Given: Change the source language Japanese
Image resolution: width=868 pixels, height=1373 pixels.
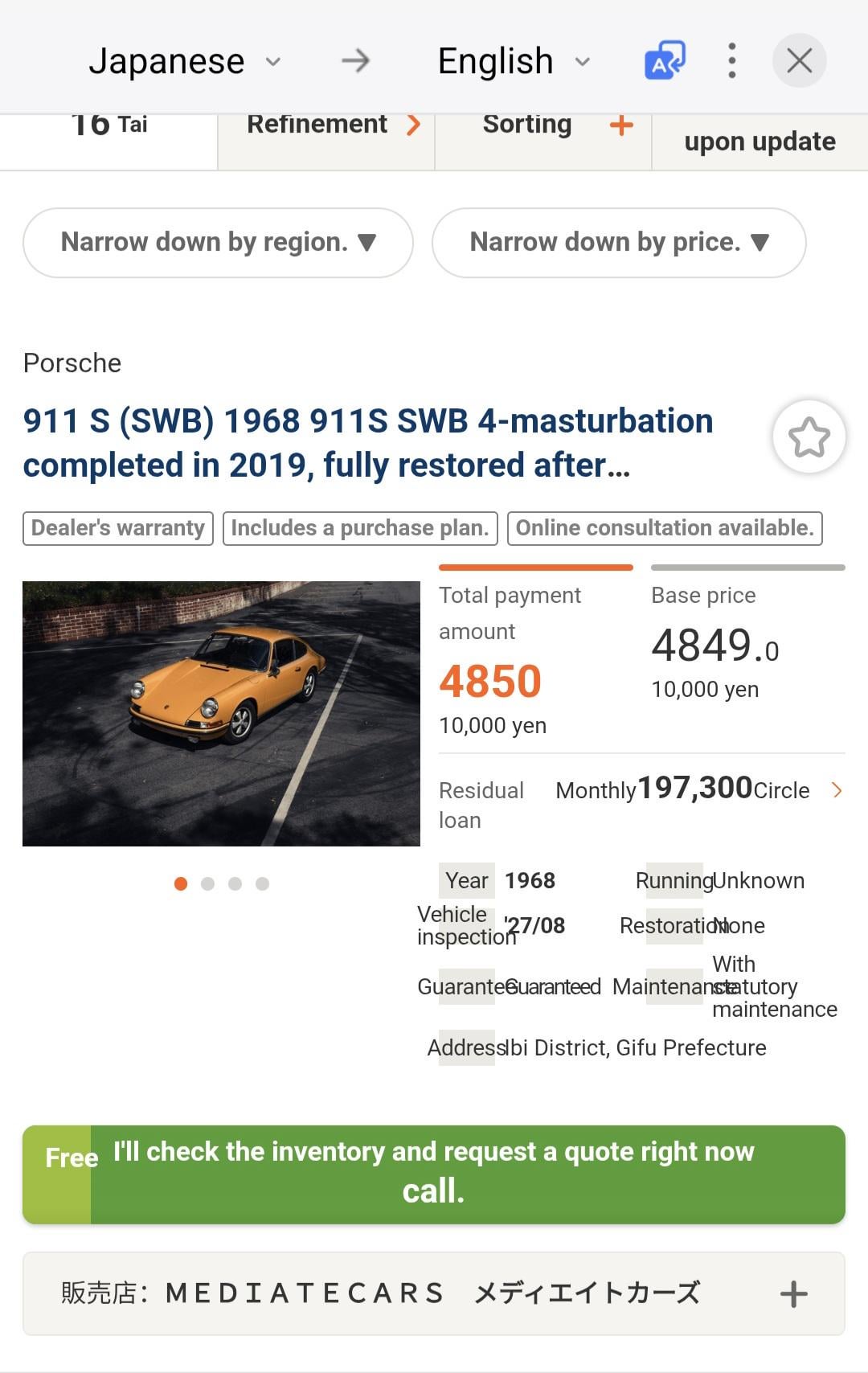Looking at the screenshot, I should (183, 61).
